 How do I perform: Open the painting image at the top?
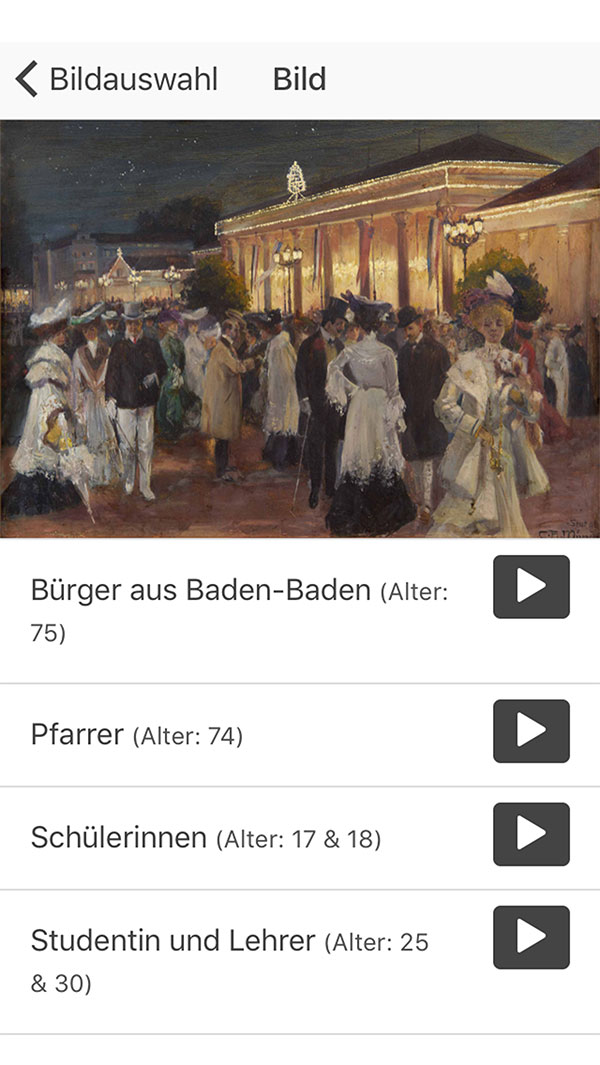[300, 329]
